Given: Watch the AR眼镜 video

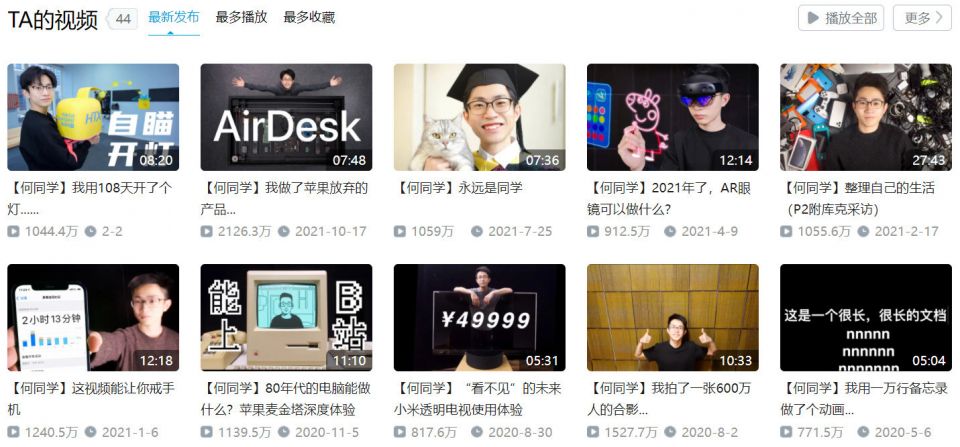Looking at the screenshot, I should [672, 117].
